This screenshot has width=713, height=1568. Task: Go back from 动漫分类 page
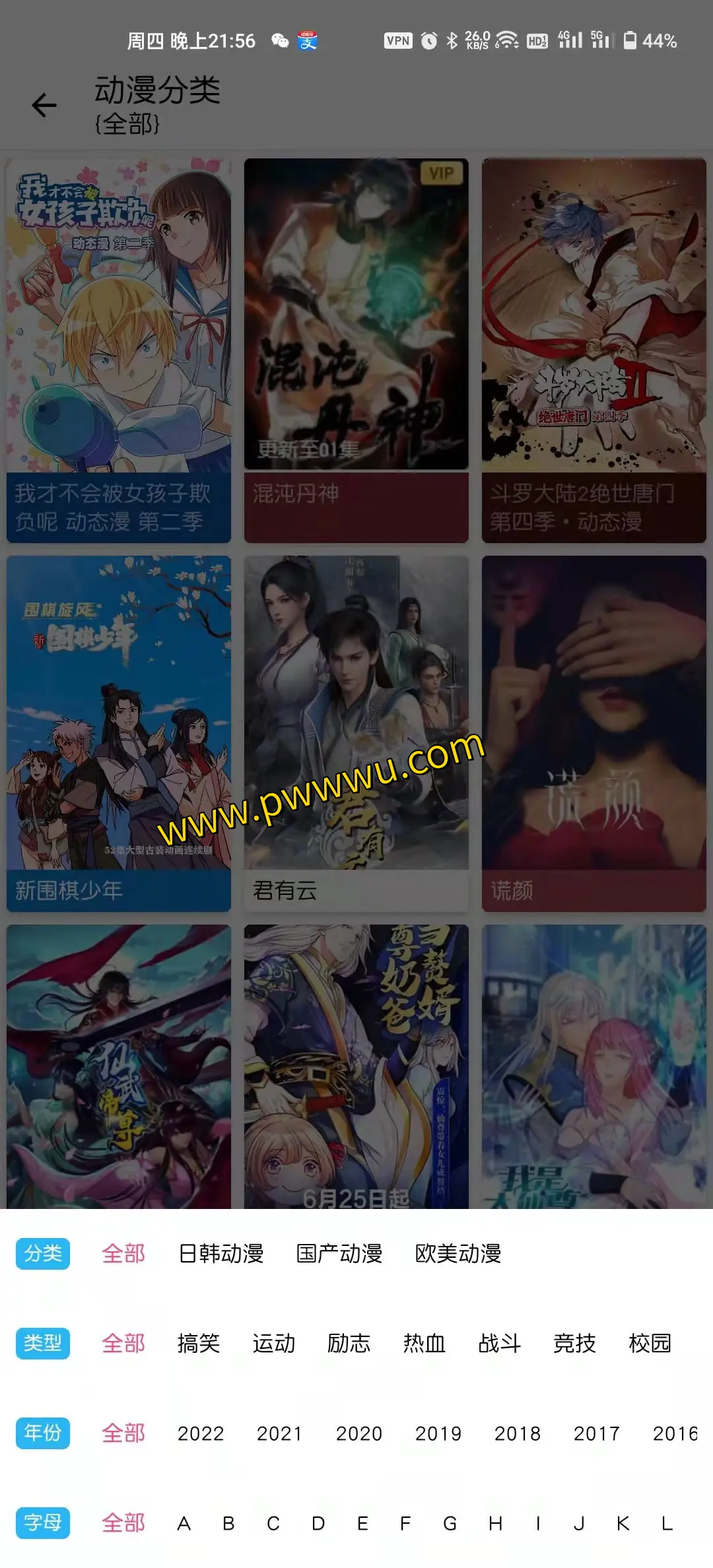tap(44, 106)
